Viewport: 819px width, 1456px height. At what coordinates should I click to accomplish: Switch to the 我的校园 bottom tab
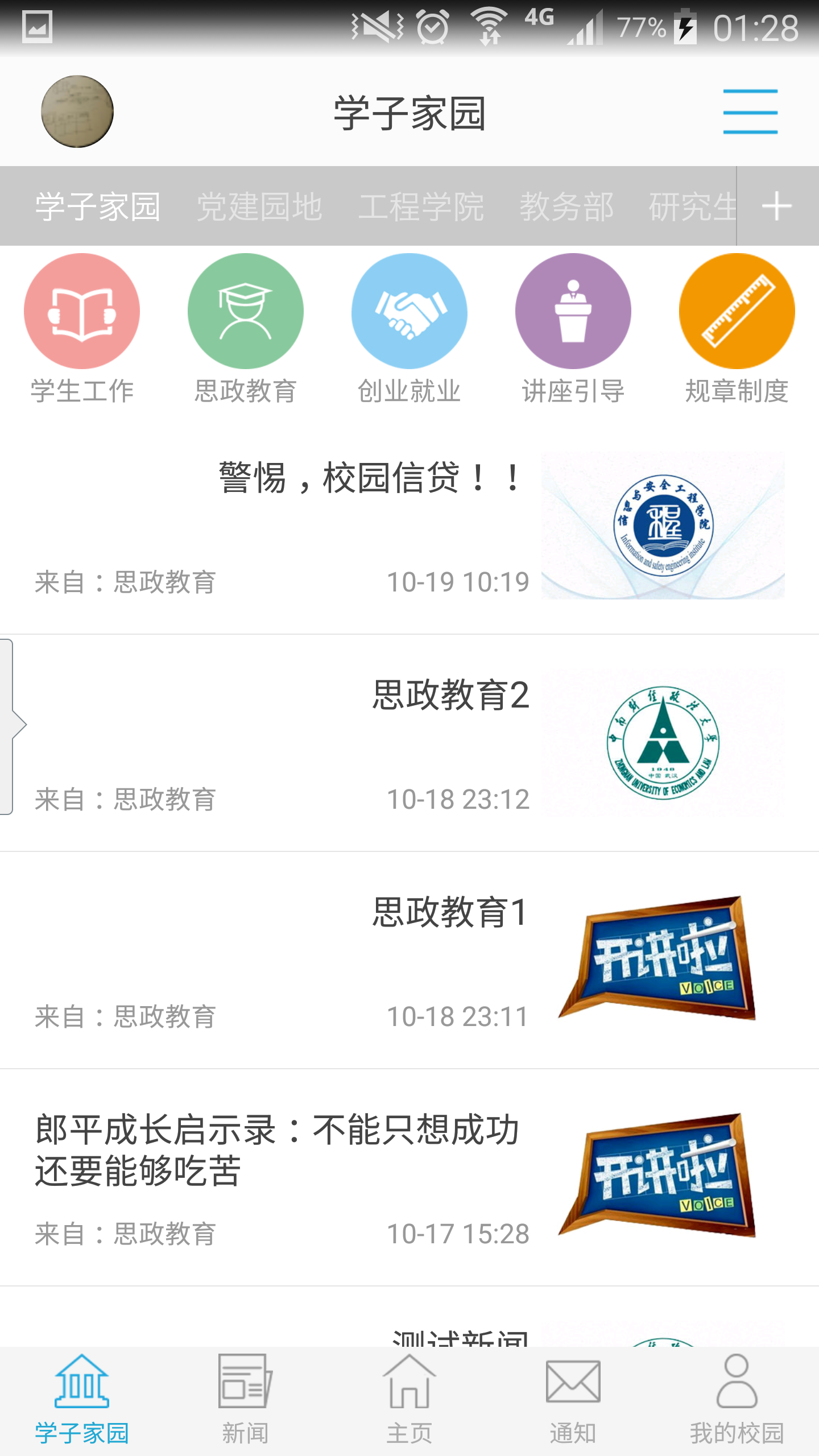coord(737,1400)
